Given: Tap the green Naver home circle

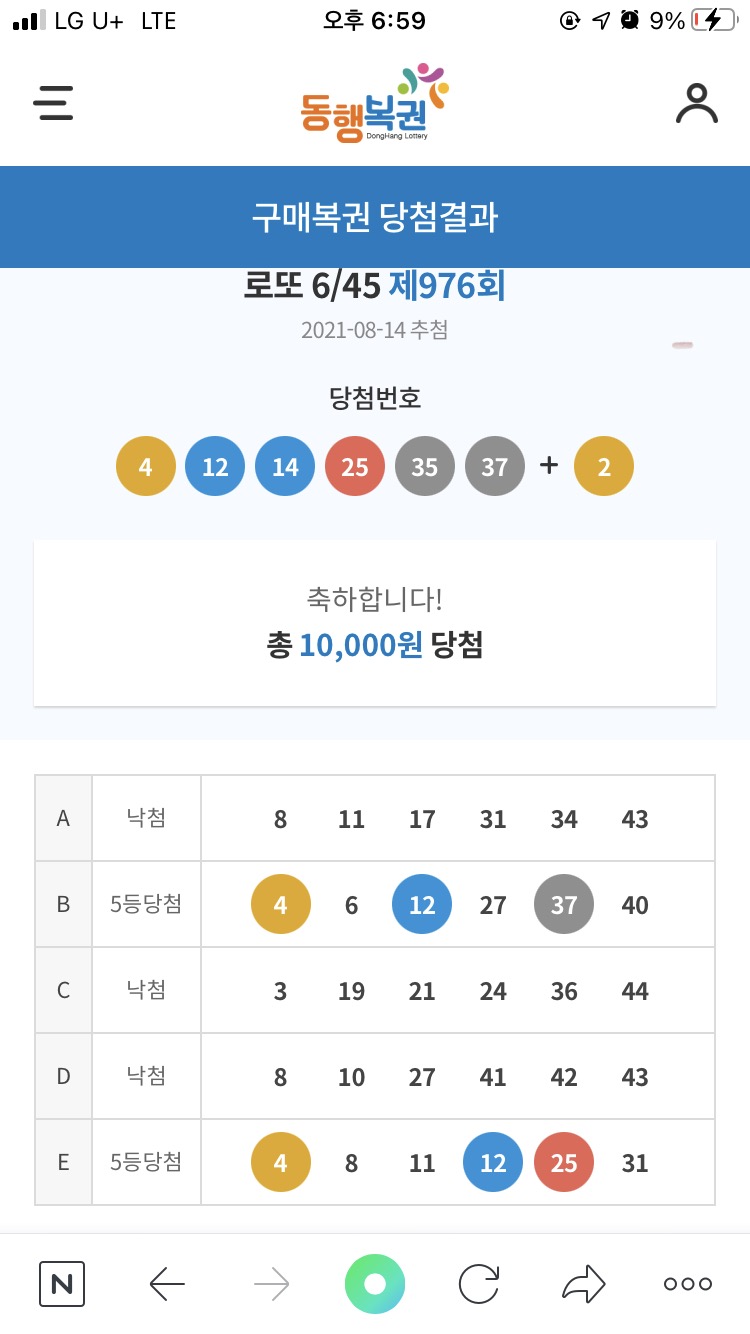Looking at the screenshot, I should tap(375, 1283).
